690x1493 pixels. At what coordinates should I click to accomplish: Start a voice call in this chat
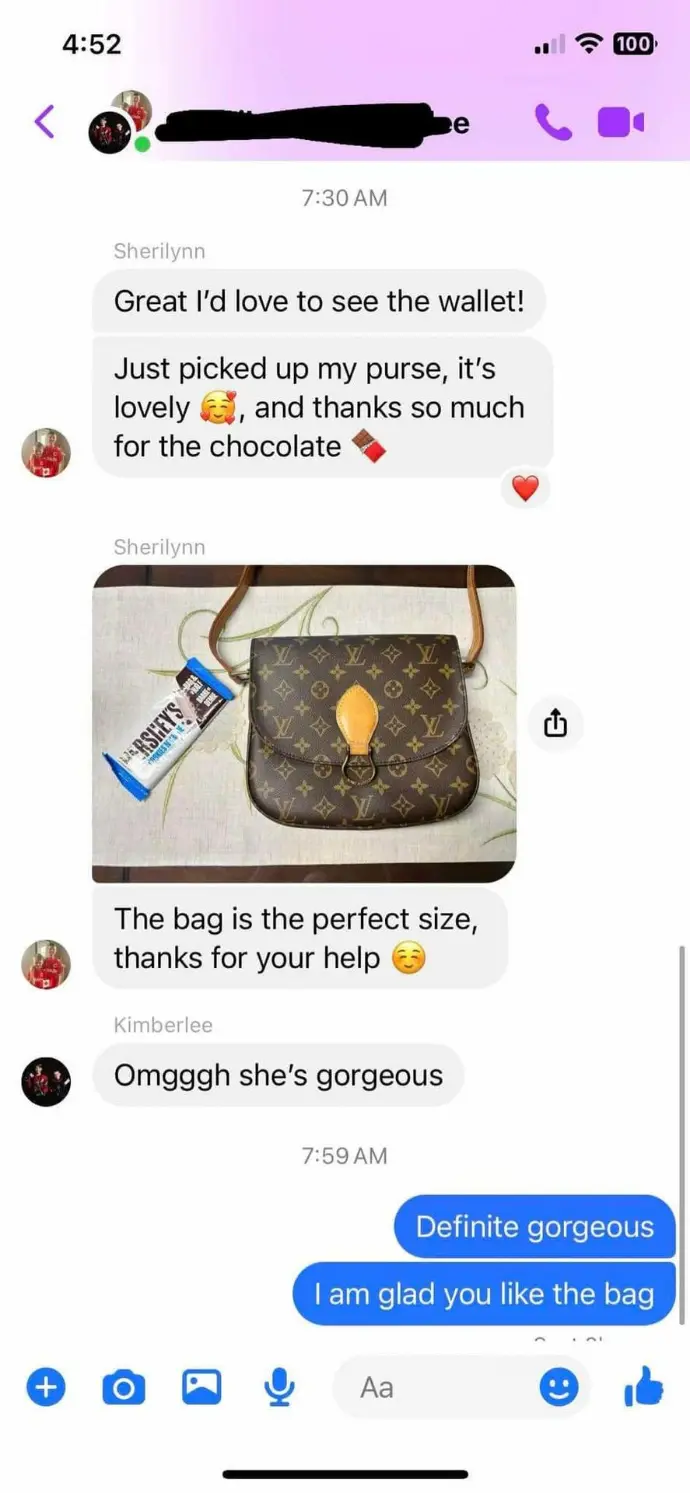(x=552, y=123)
